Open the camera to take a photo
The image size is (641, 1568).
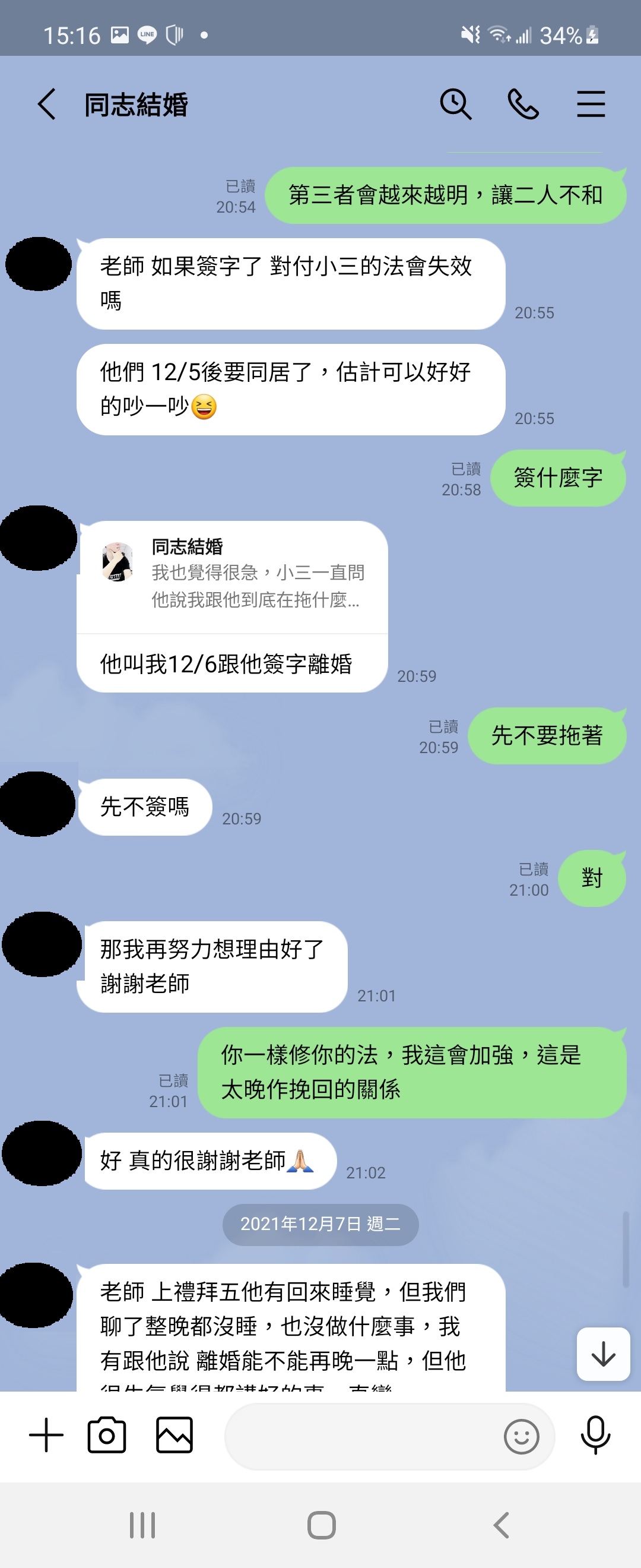click(107, 1436)
